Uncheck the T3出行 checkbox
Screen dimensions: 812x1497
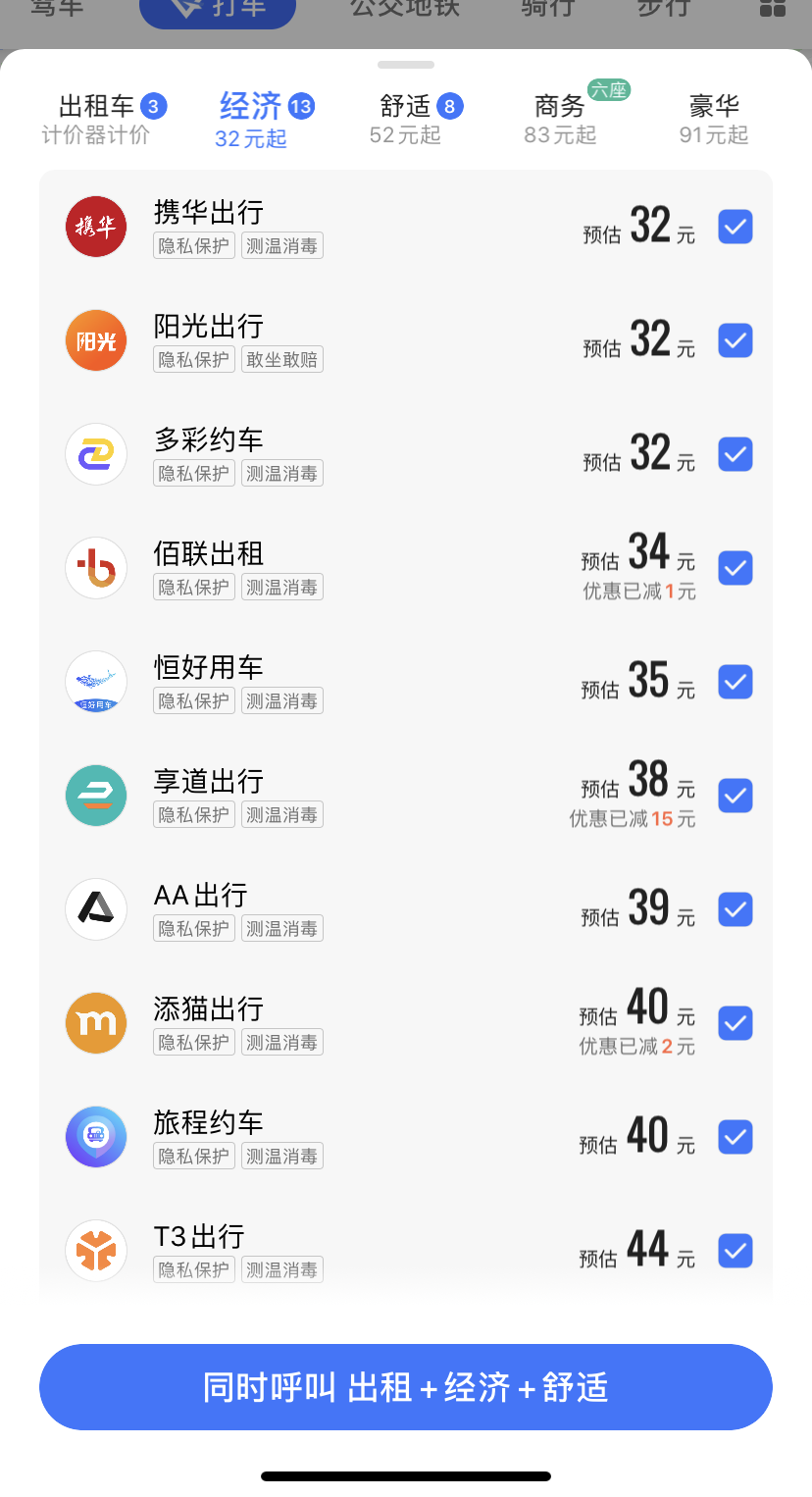735,1251
